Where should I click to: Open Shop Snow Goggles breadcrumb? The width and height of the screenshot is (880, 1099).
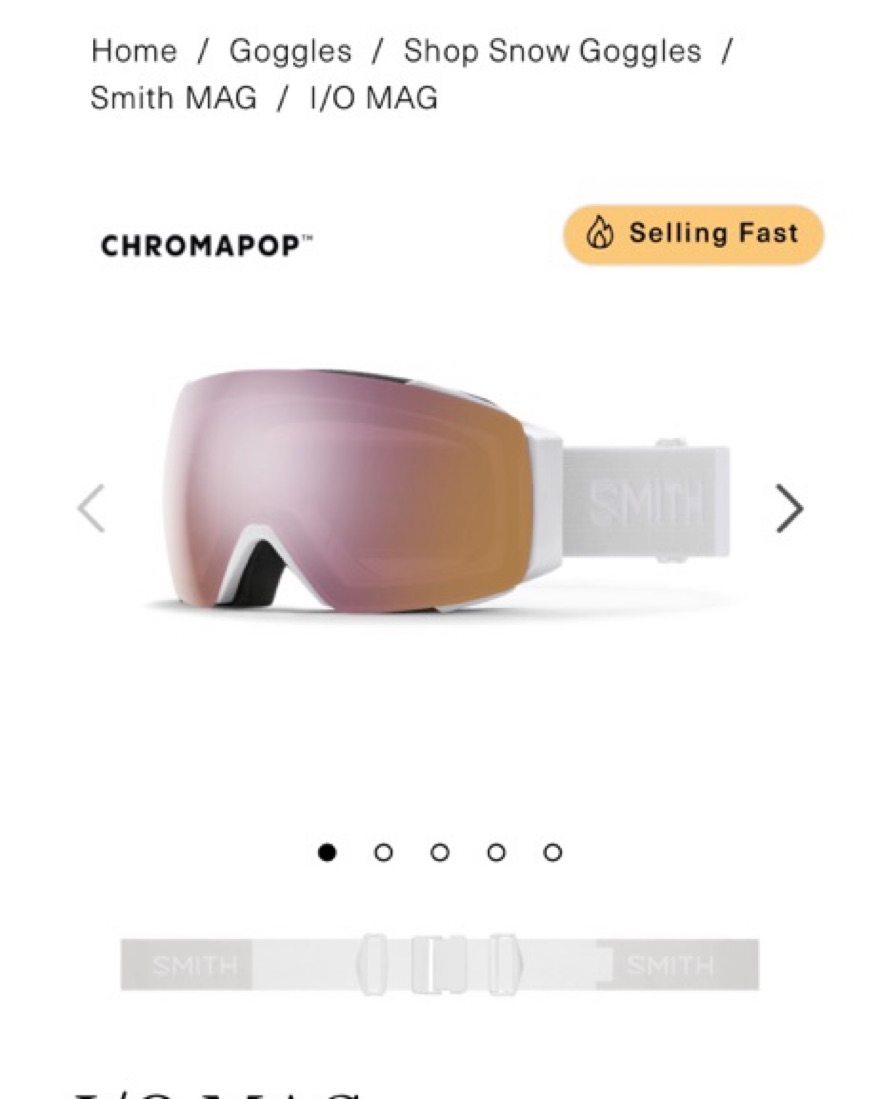click(x=552, y=50)
